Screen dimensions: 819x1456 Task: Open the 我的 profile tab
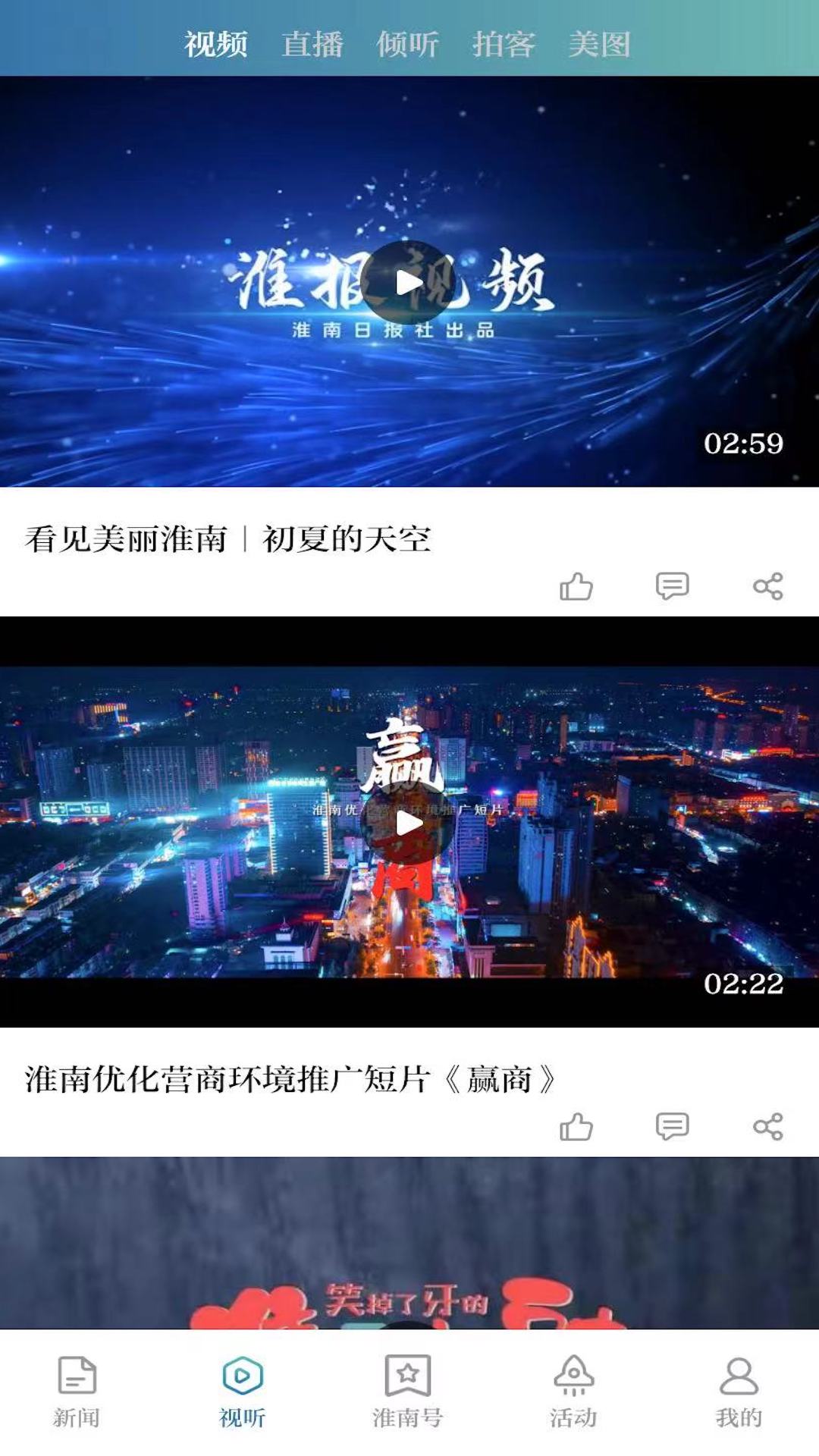click(739, 1392)
